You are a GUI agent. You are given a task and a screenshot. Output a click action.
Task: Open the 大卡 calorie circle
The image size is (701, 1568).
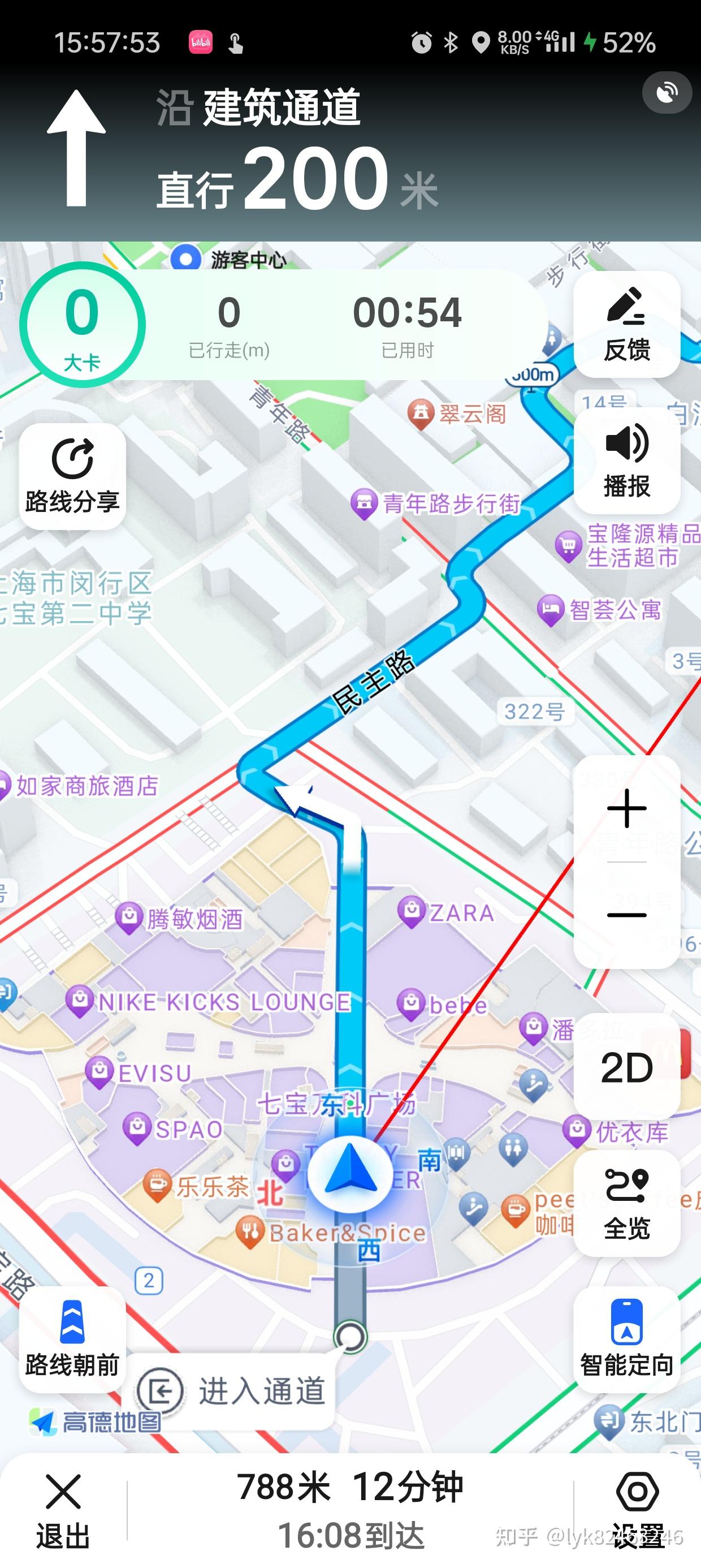[x=82, y=325]
